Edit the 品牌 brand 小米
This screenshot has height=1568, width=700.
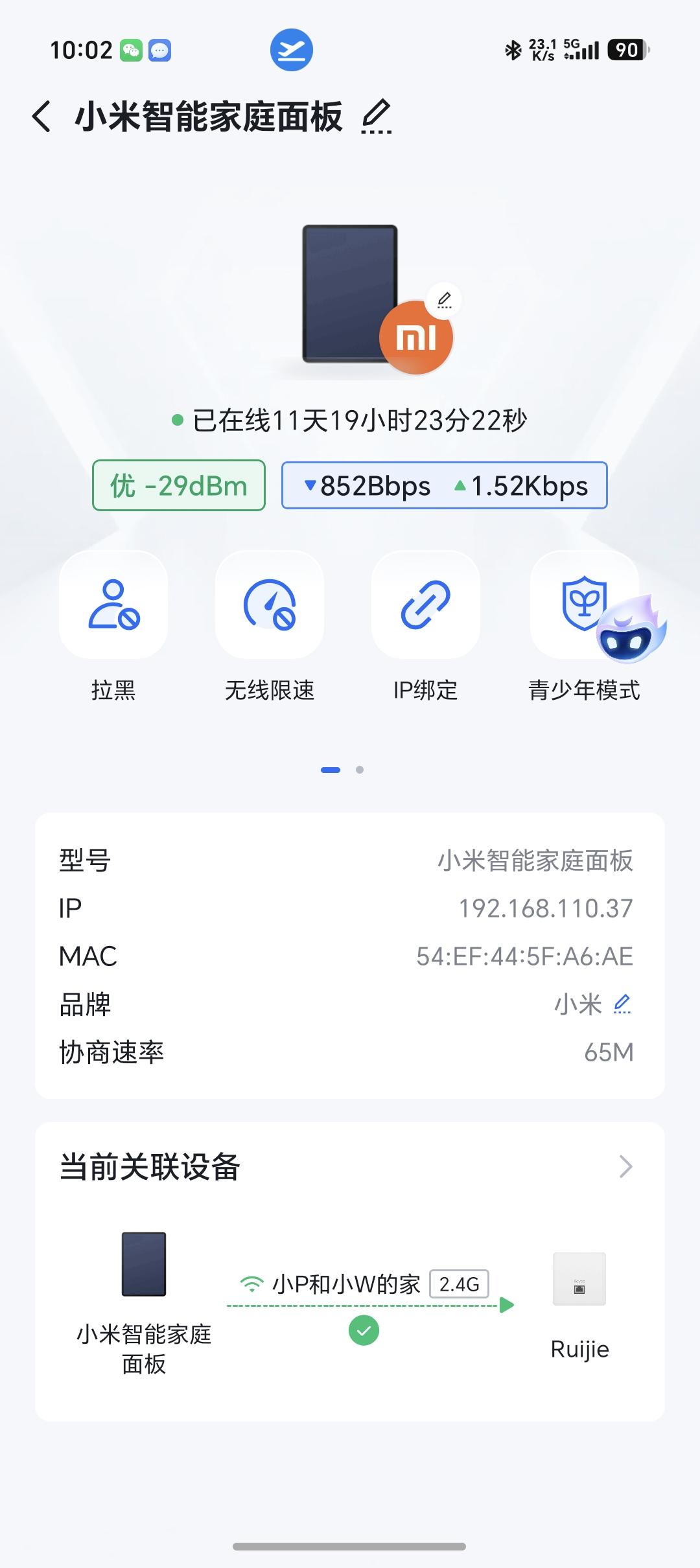click(x=622, y=1004)
